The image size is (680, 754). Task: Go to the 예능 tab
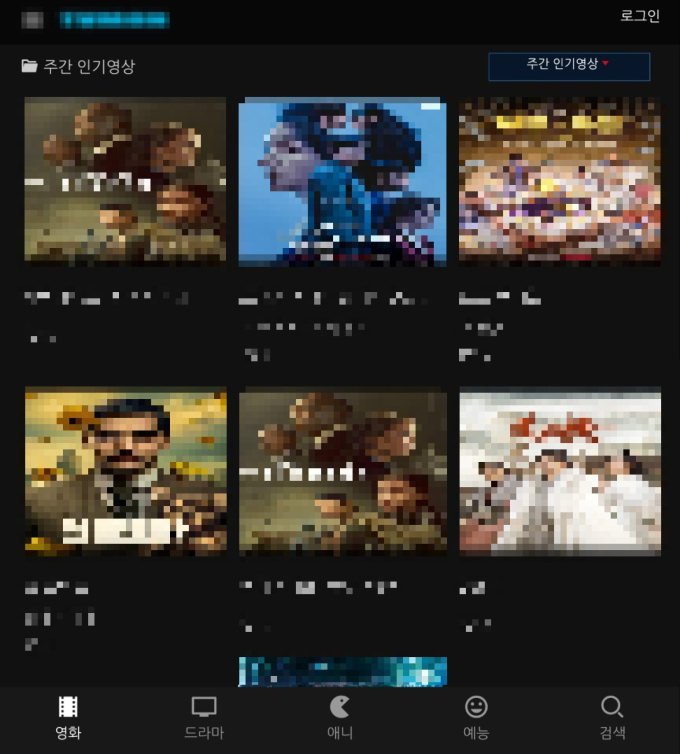[476, 718]
